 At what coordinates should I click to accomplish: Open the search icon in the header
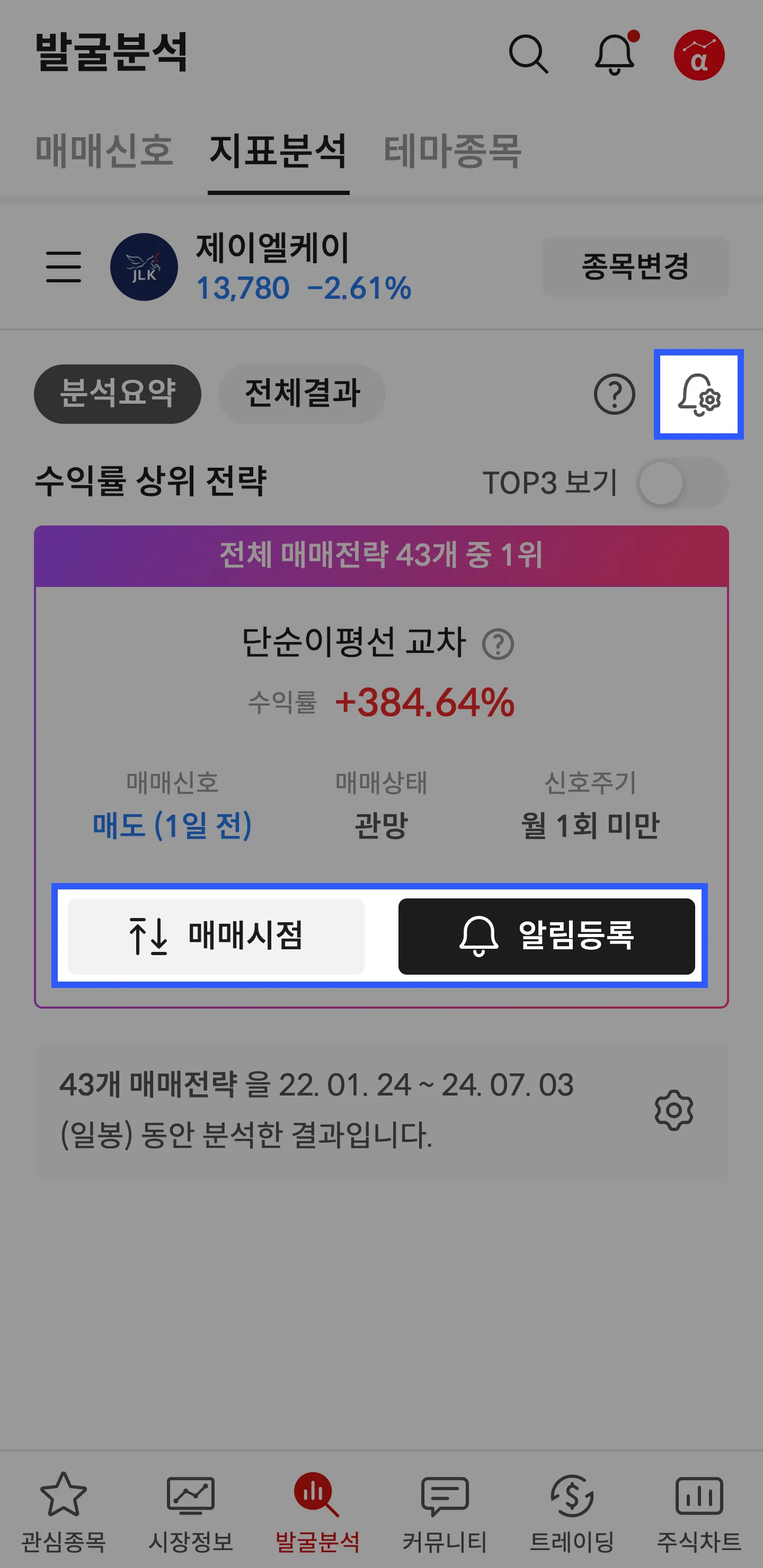[528, 55]
